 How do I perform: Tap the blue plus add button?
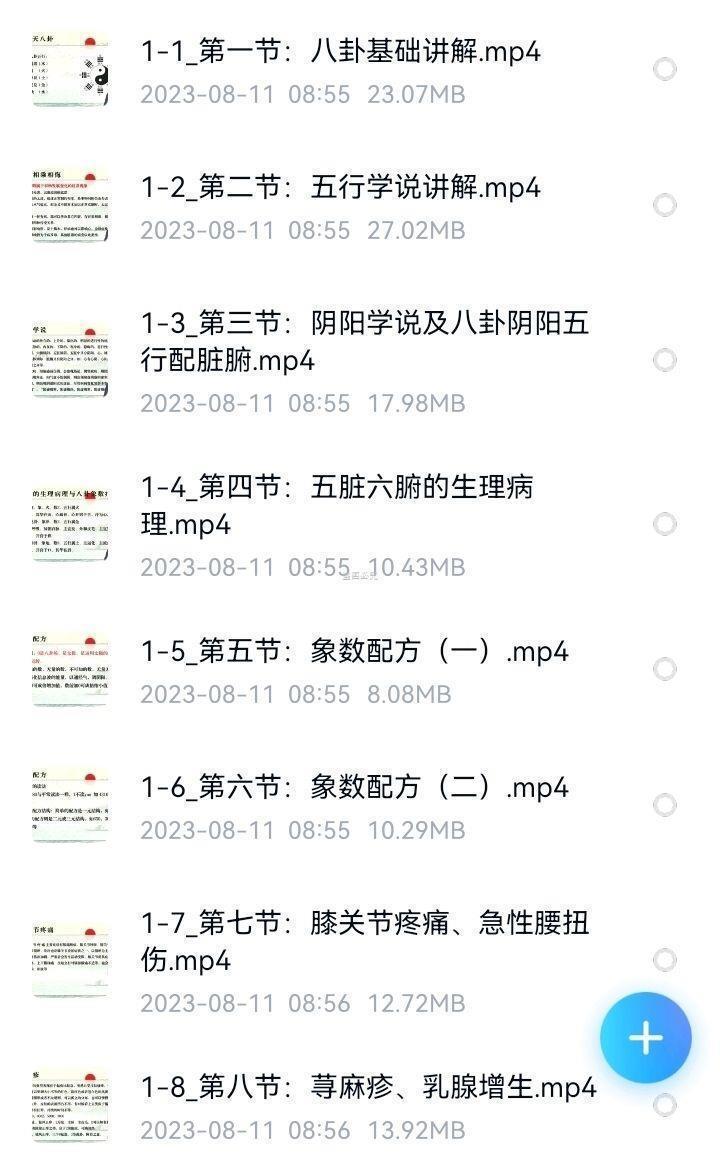645,1038
